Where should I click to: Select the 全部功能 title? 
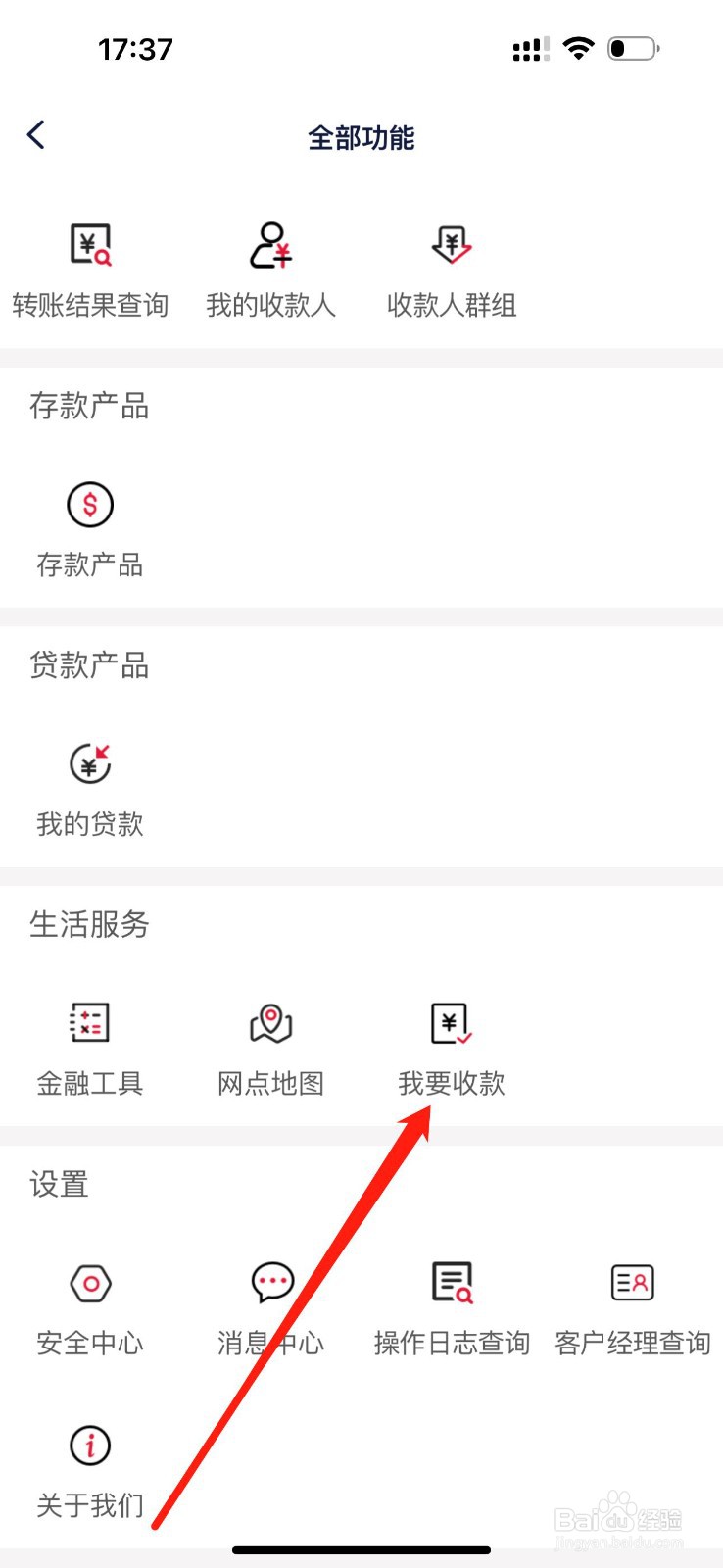361,137
